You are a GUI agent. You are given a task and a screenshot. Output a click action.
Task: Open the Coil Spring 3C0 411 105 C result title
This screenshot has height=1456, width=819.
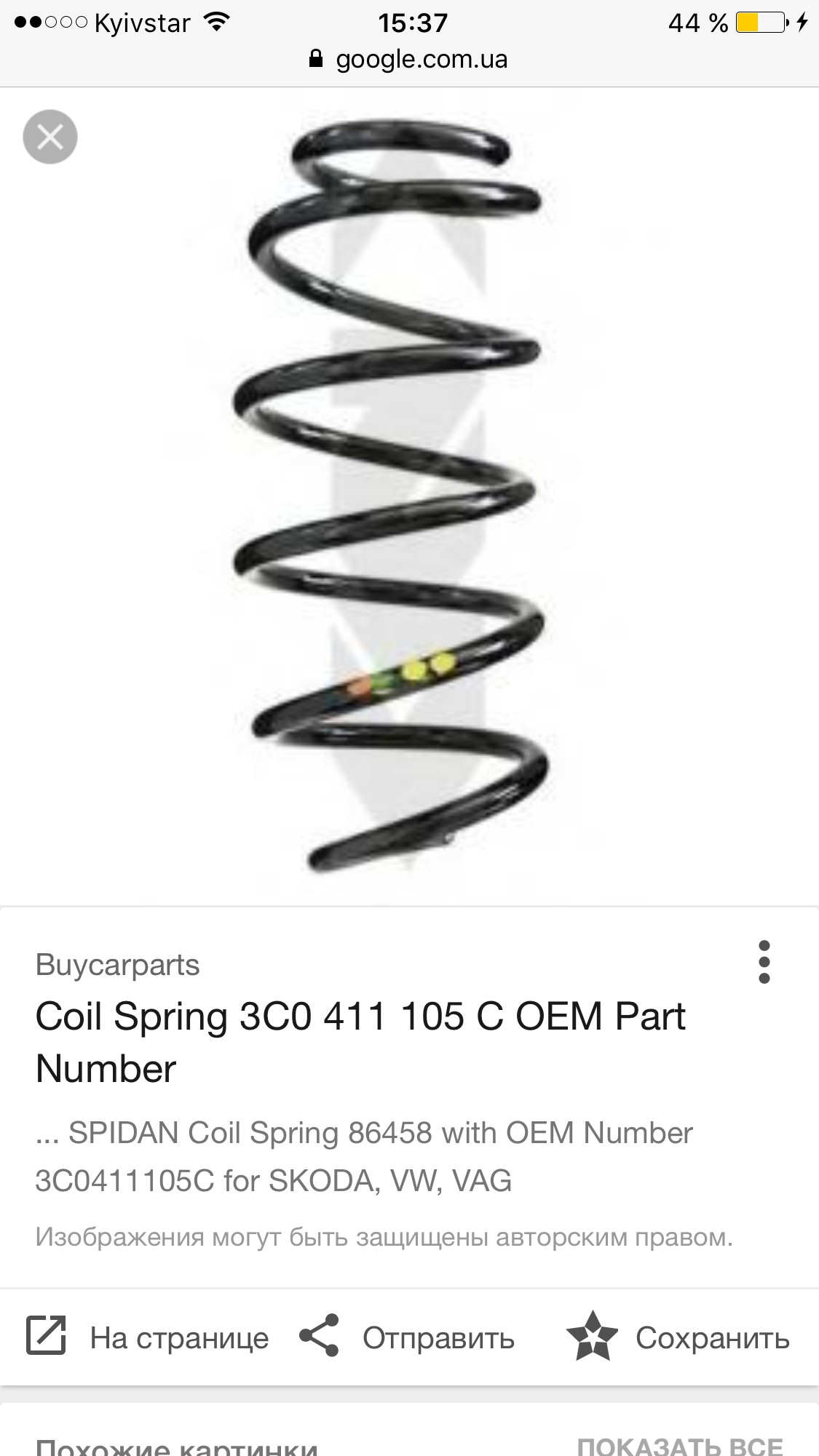(360, 1042)
